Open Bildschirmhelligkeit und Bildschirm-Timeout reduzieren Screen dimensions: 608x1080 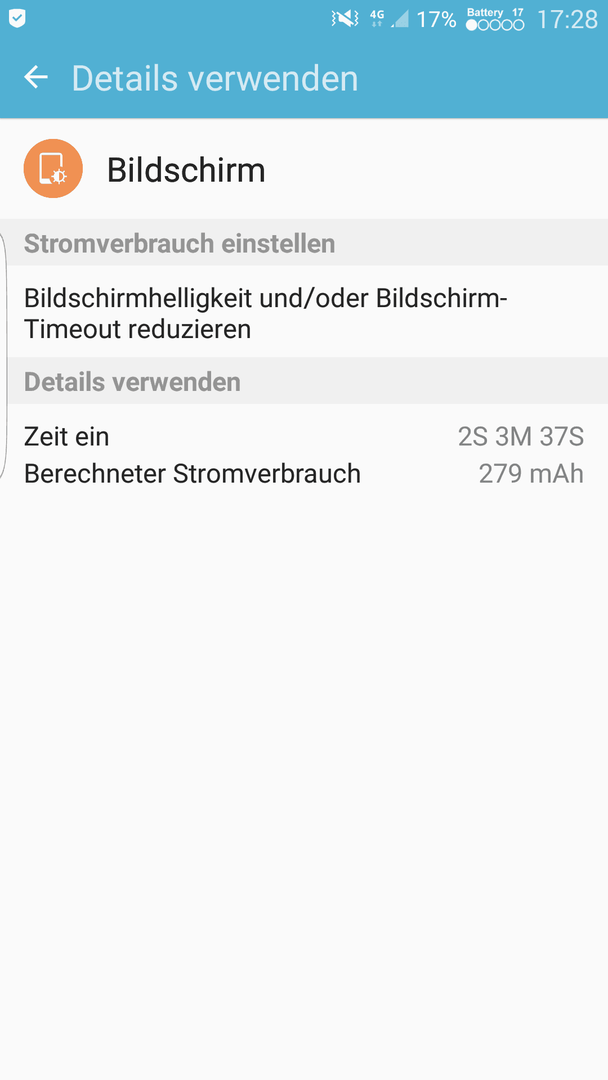304,313
